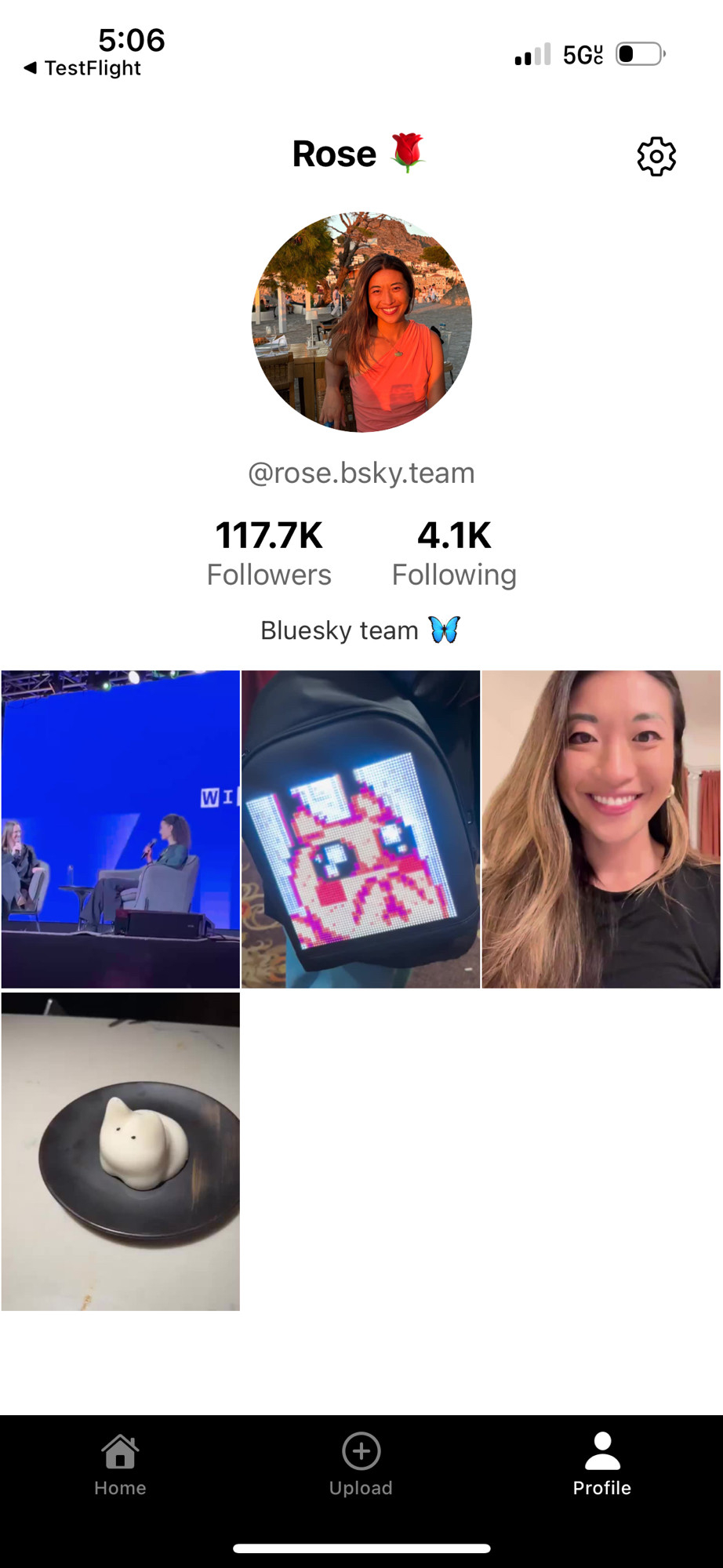Open the settings gear icon
The width and height of the screenshot is (723, 1568).
coord(656,157)
